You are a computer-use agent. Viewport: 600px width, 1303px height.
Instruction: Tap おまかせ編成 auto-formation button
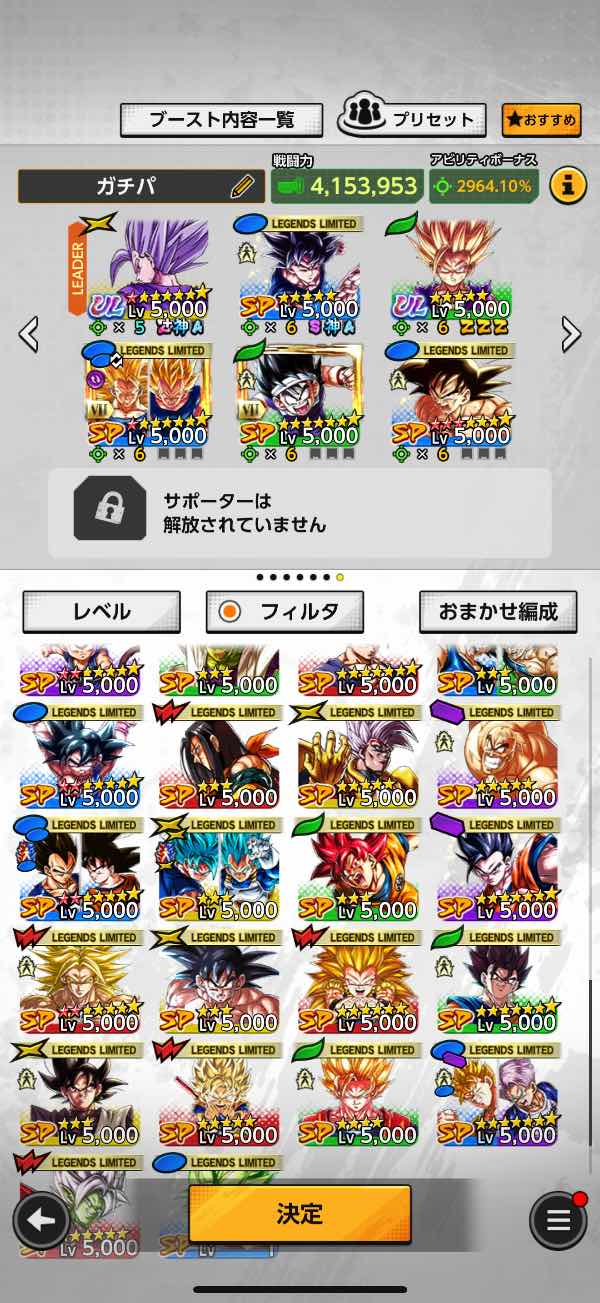pos(497,611)
